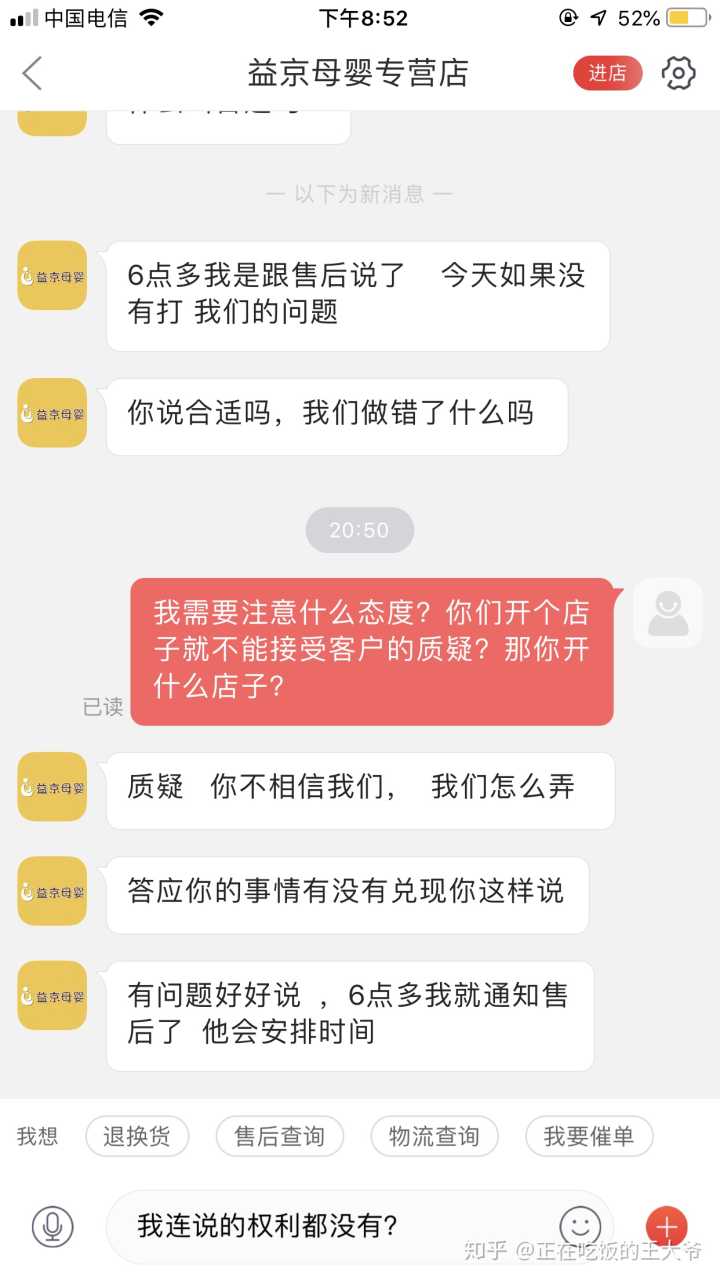Focus the message text field
The image size is (720, 1280).
click(340, 1226)
